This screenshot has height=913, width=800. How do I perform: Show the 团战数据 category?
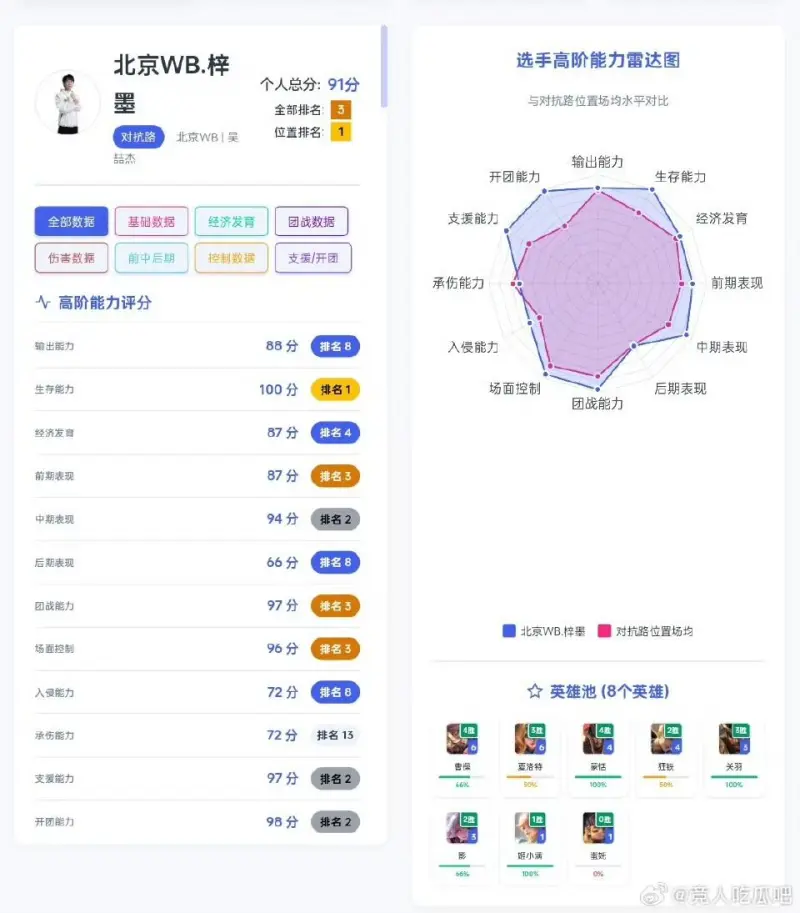[311, 221]
